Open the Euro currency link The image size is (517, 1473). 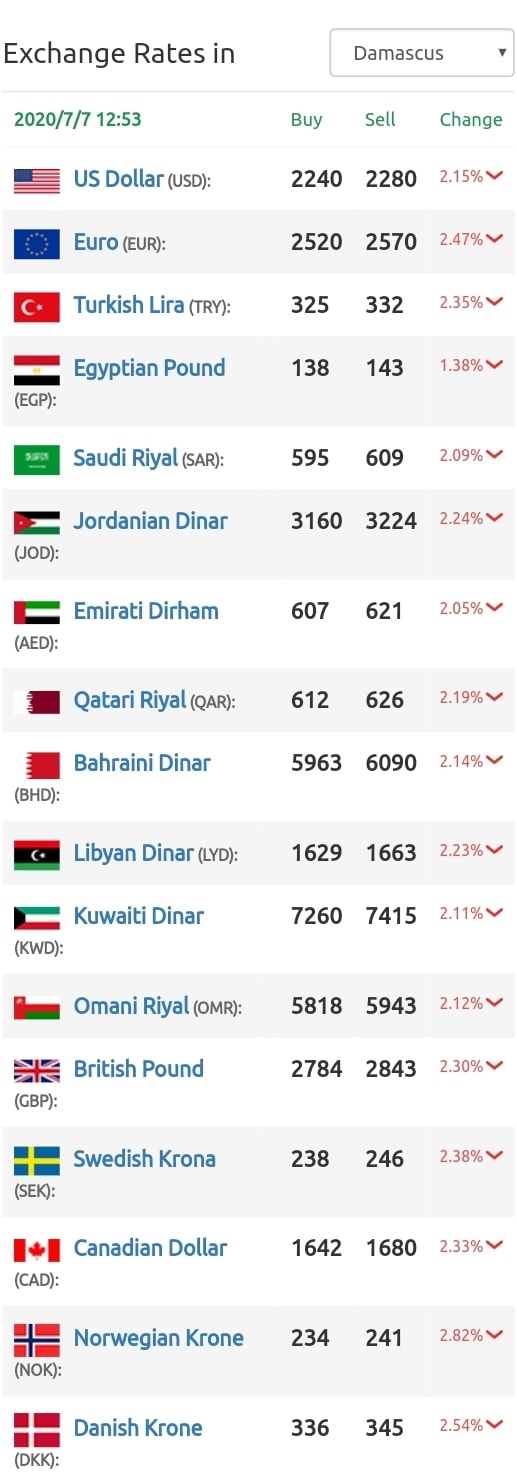coord(96,242)
